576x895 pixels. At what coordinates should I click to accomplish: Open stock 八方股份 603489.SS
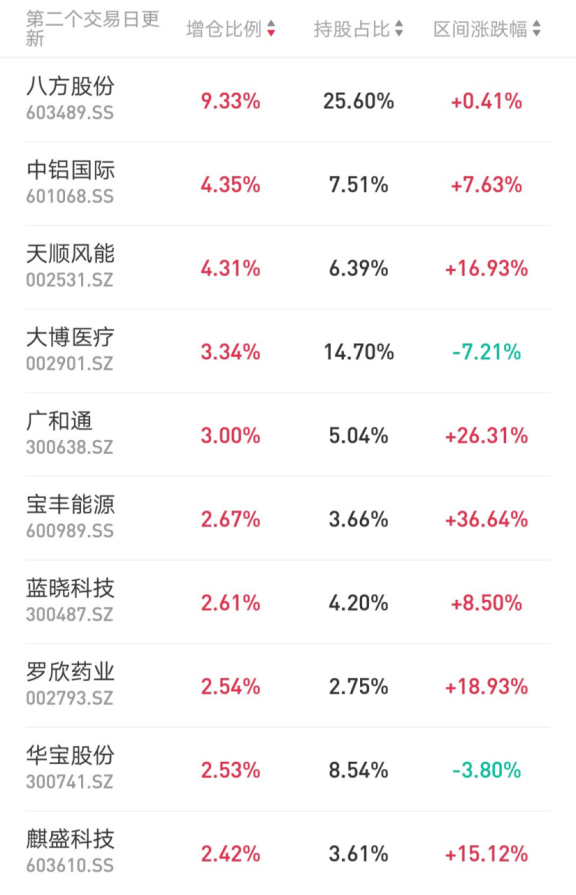(x=288, y=100)
